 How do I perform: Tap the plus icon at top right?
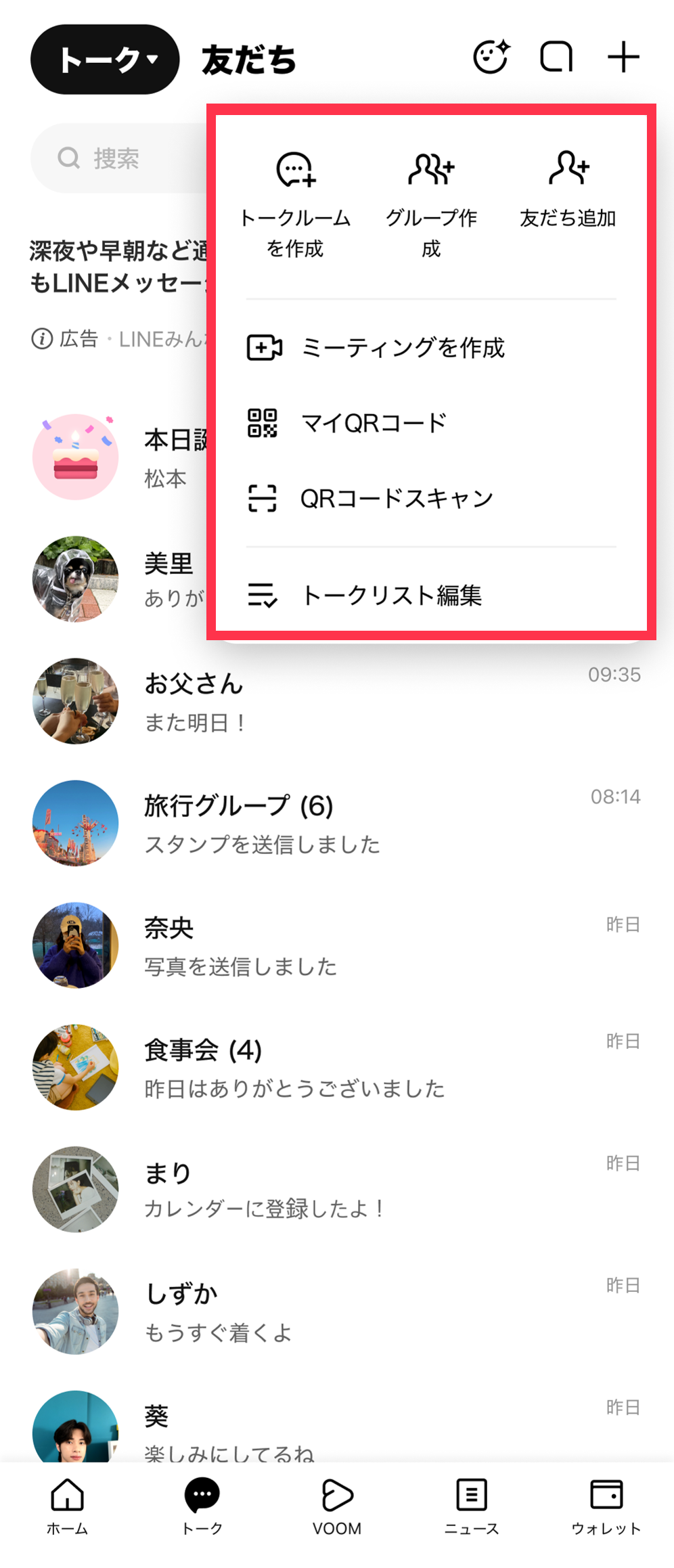pos(623,57)
